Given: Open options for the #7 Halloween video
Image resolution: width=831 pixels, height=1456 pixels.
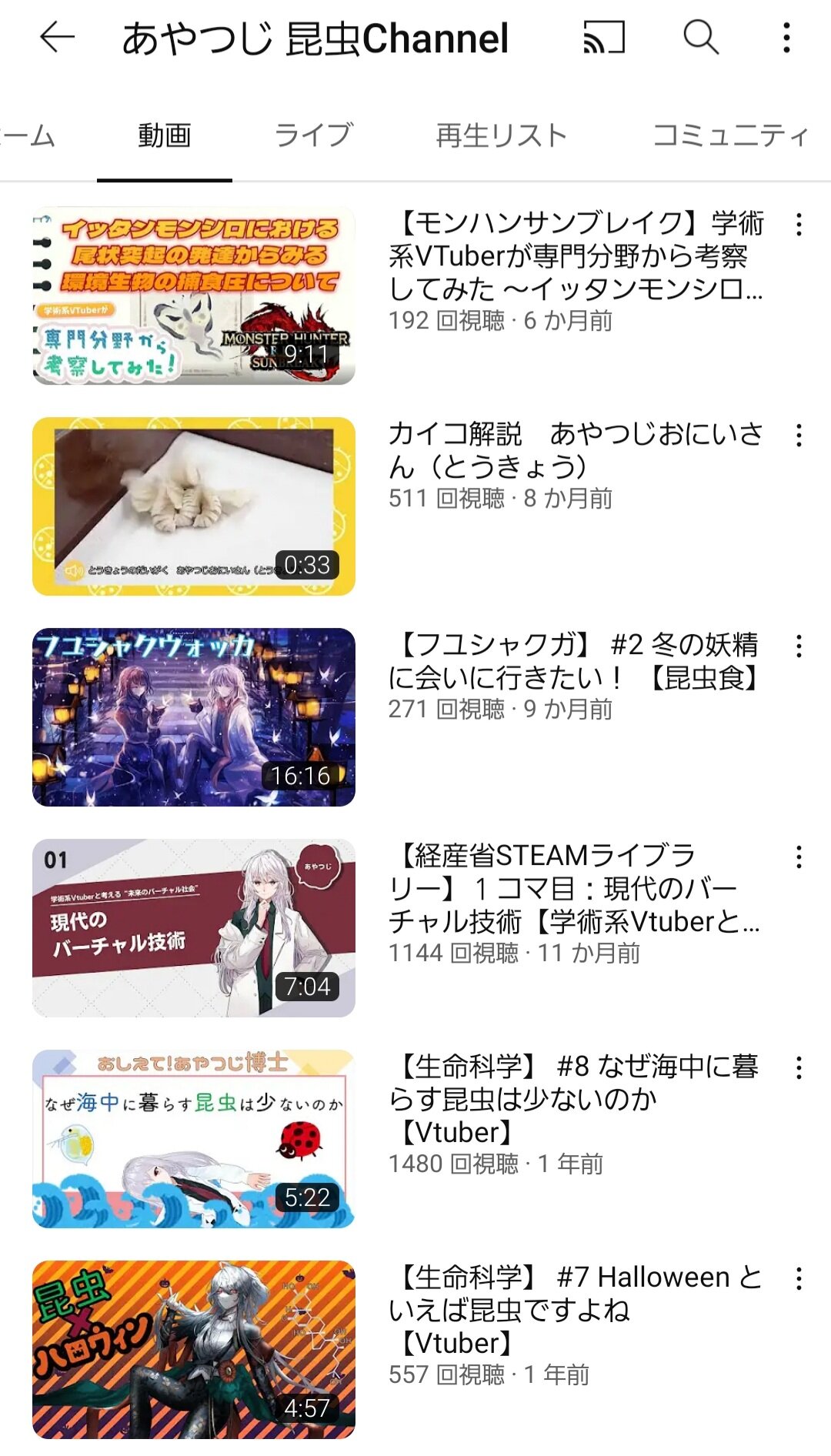Looking at the screenshot, I should (x=799, y=1279).
